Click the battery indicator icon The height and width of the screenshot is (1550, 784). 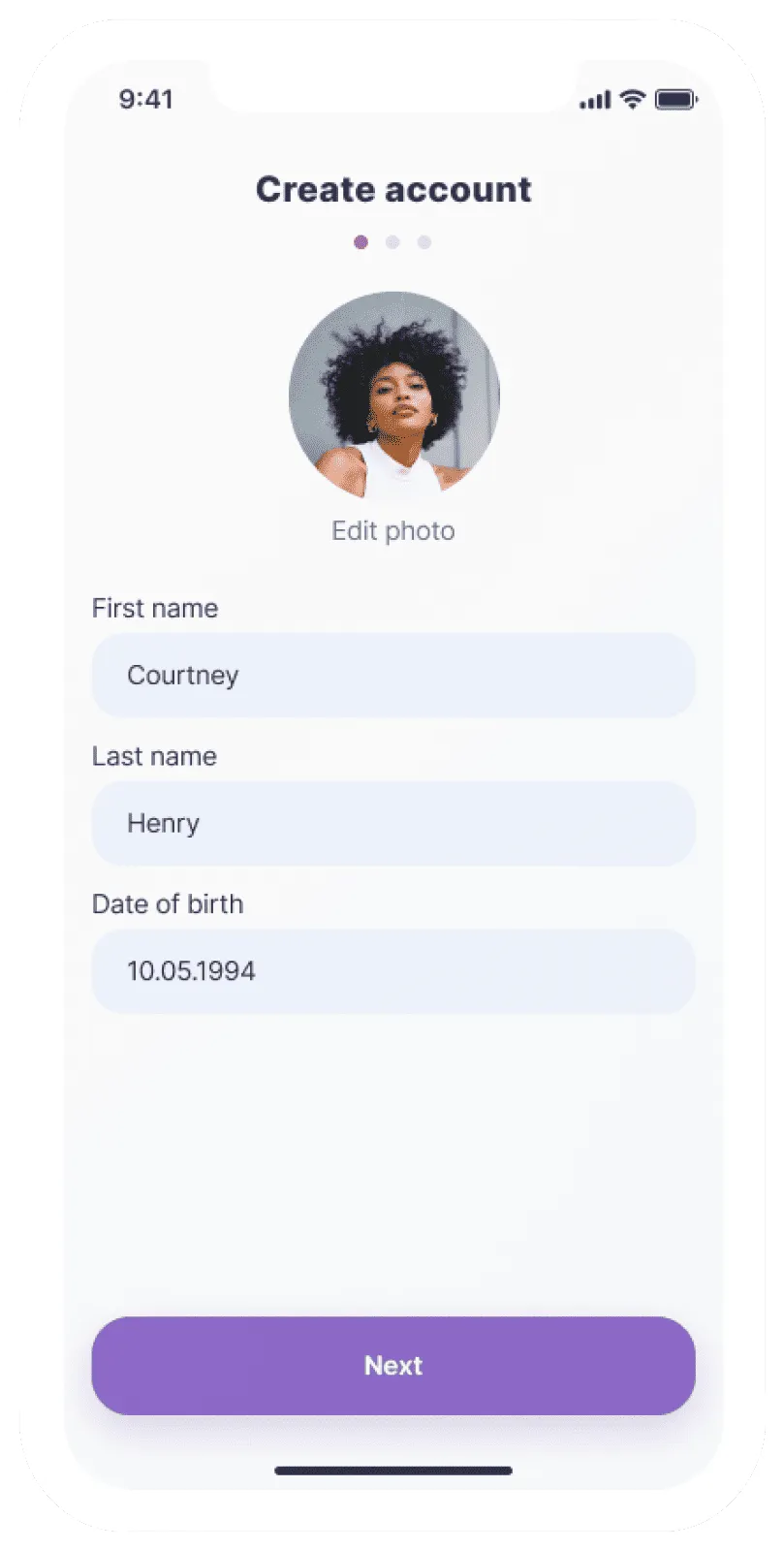674,99
